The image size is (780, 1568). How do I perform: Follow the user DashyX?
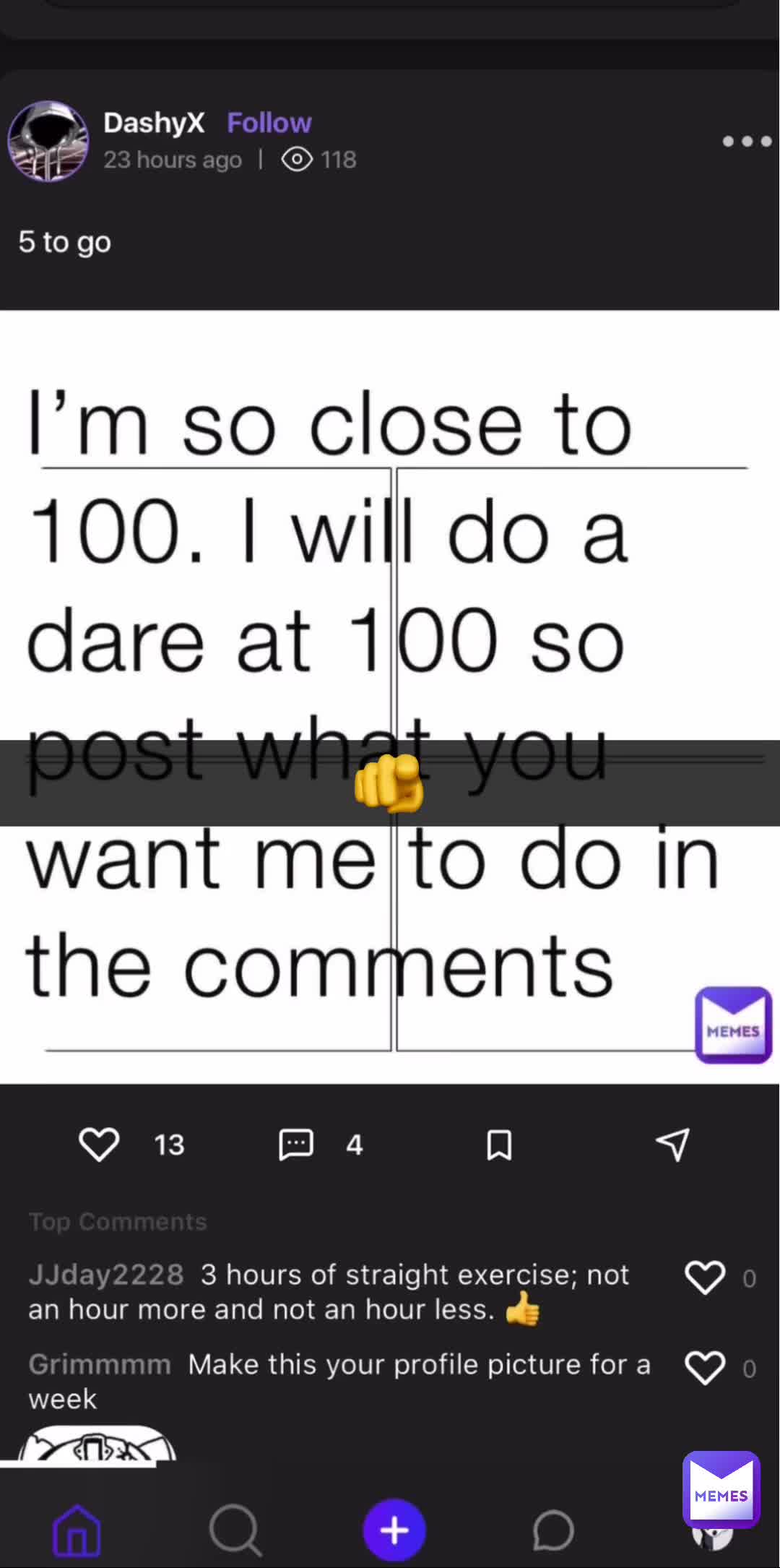(x=269, y=123)
